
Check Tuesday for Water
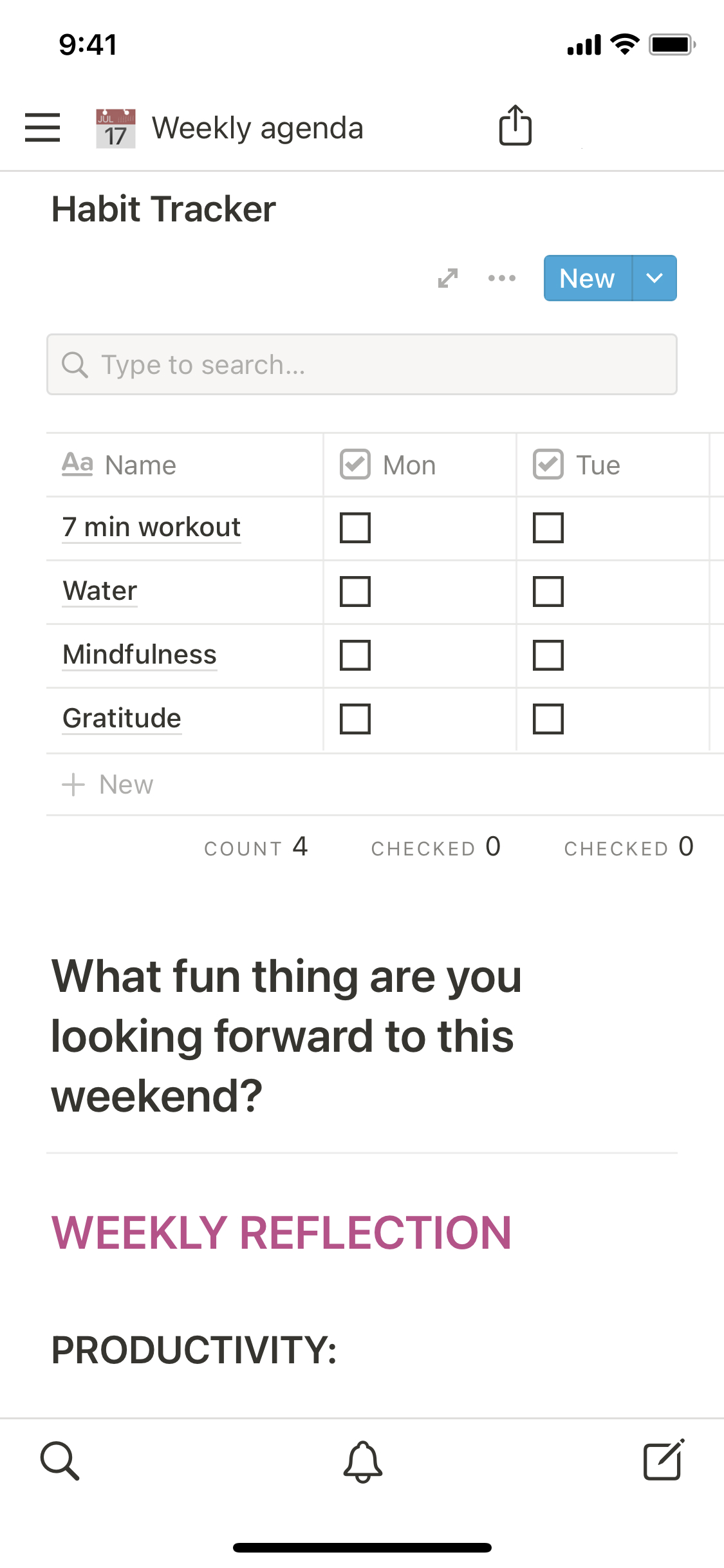548,592
